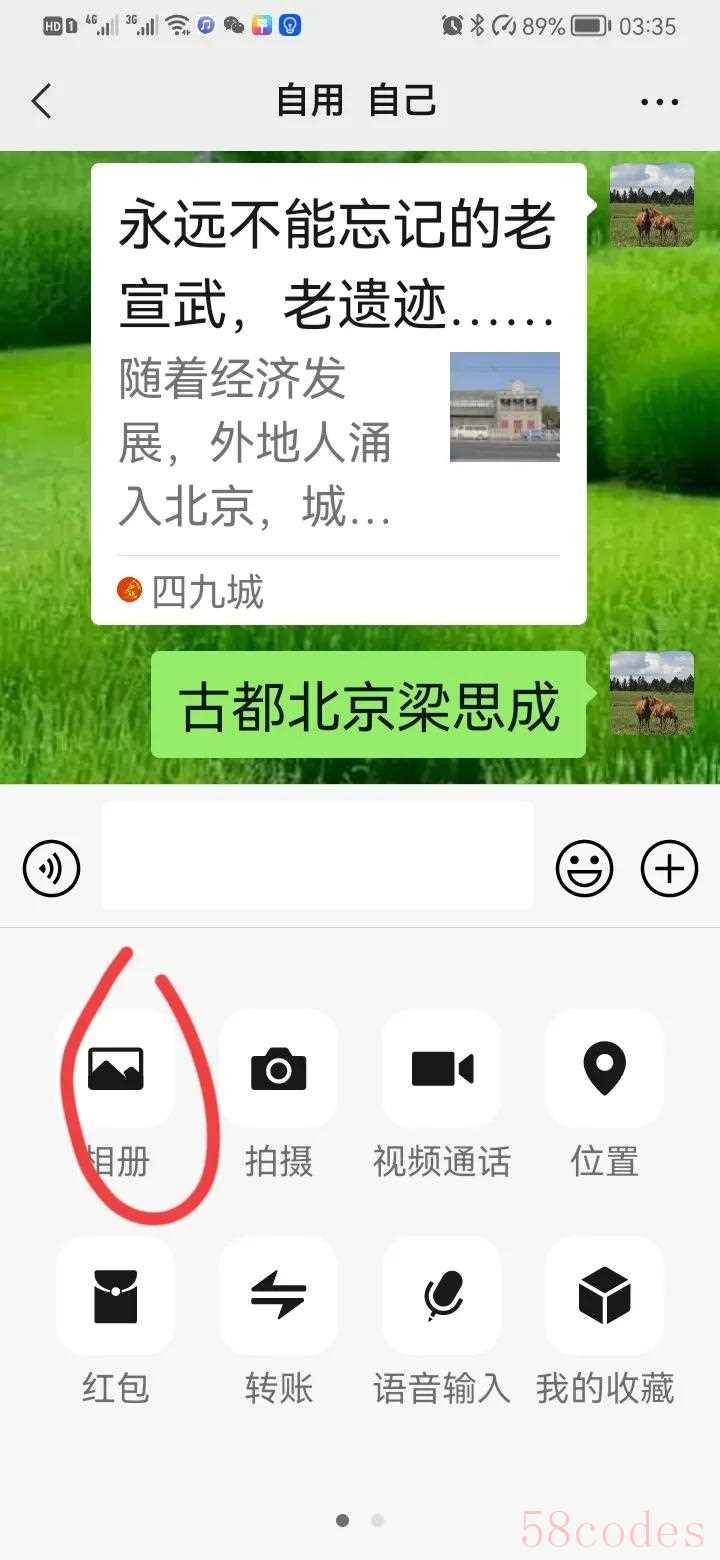This screenshot has height=1560, width=720.
Task: Share 位置 location
Action: [x=604, y=1069]
